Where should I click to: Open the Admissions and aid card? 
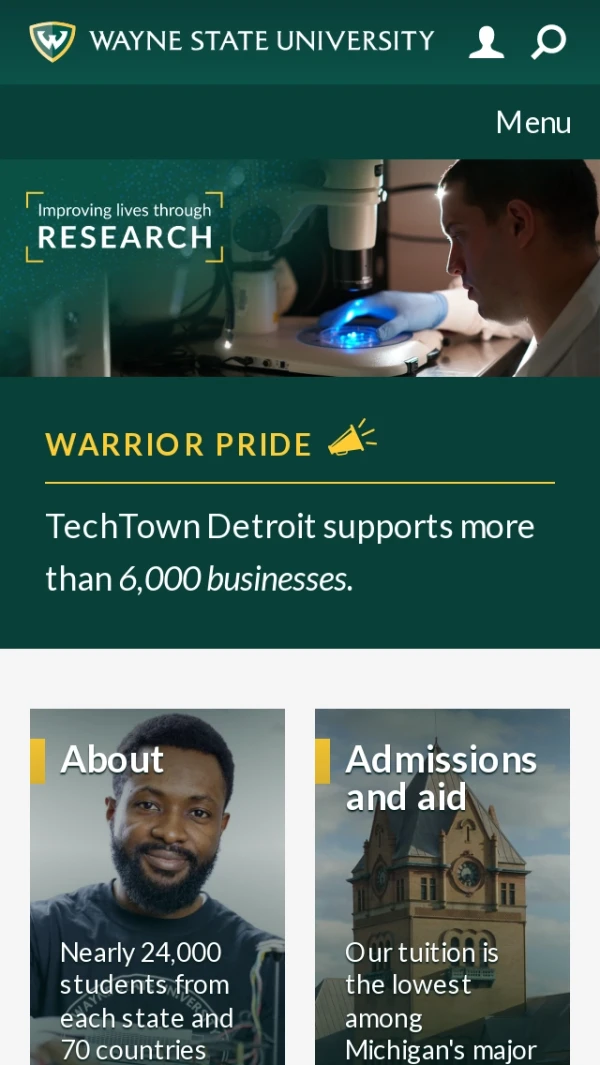442,886
